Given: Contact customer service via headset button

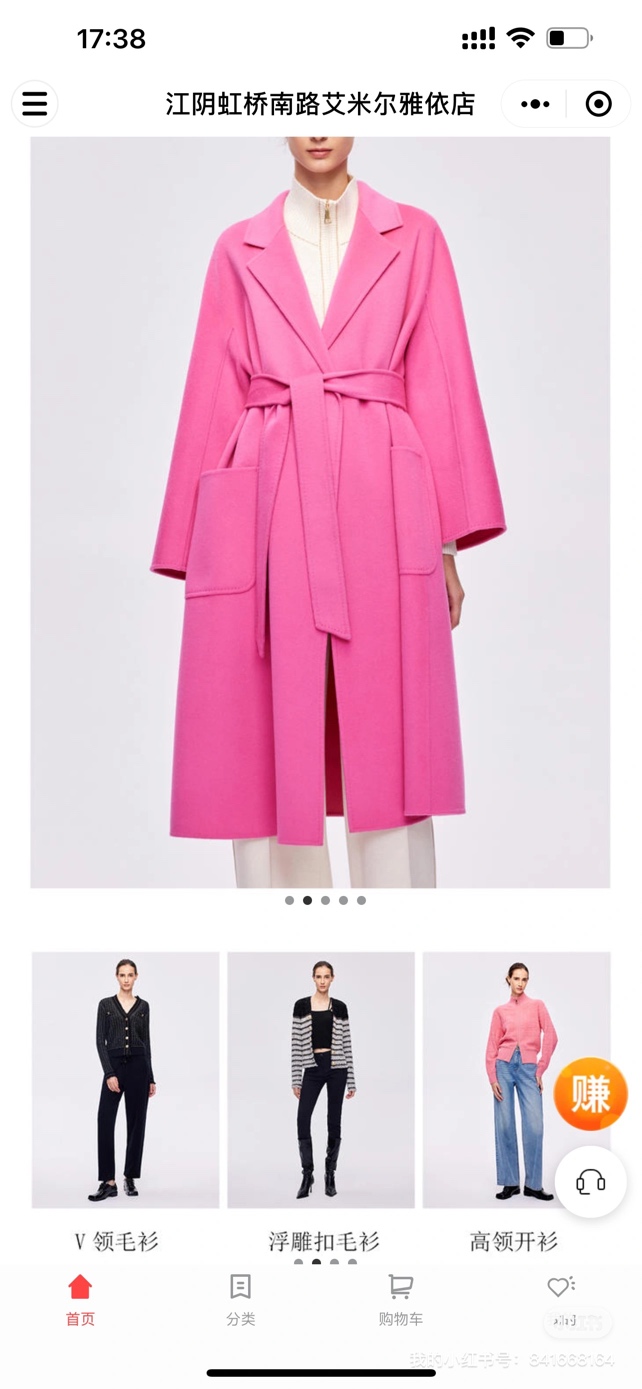Looking at the screenshot, I should point(590,1182).
